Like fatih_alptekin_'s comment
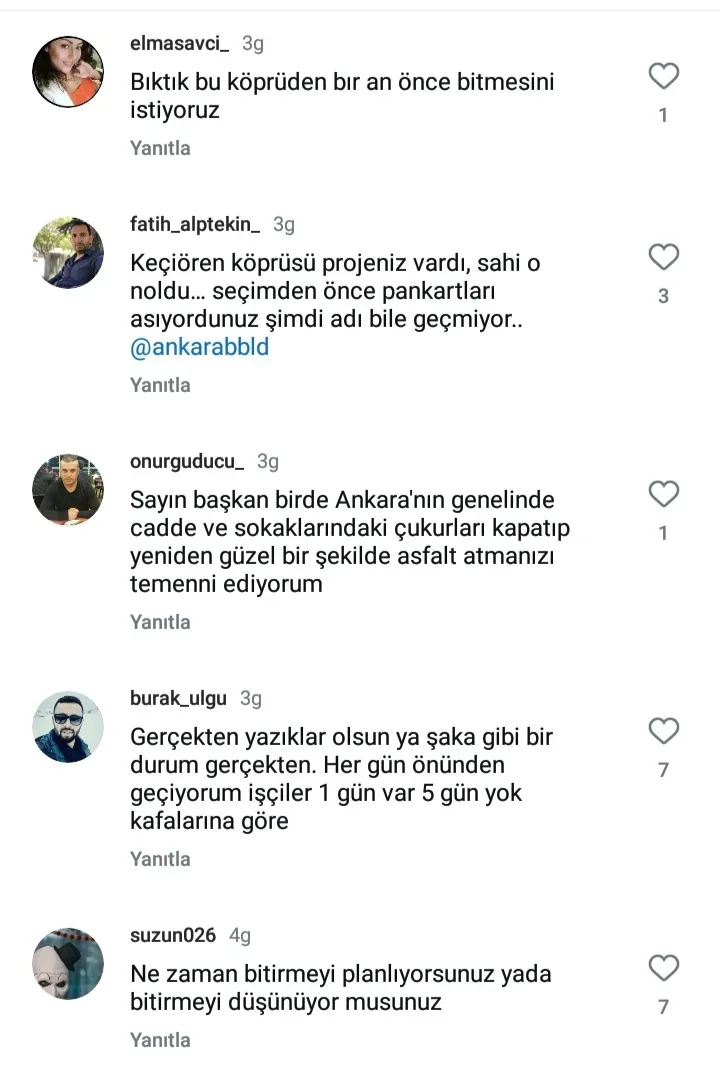The width and height of the screenshot is (720, 1088). [664, 258]
